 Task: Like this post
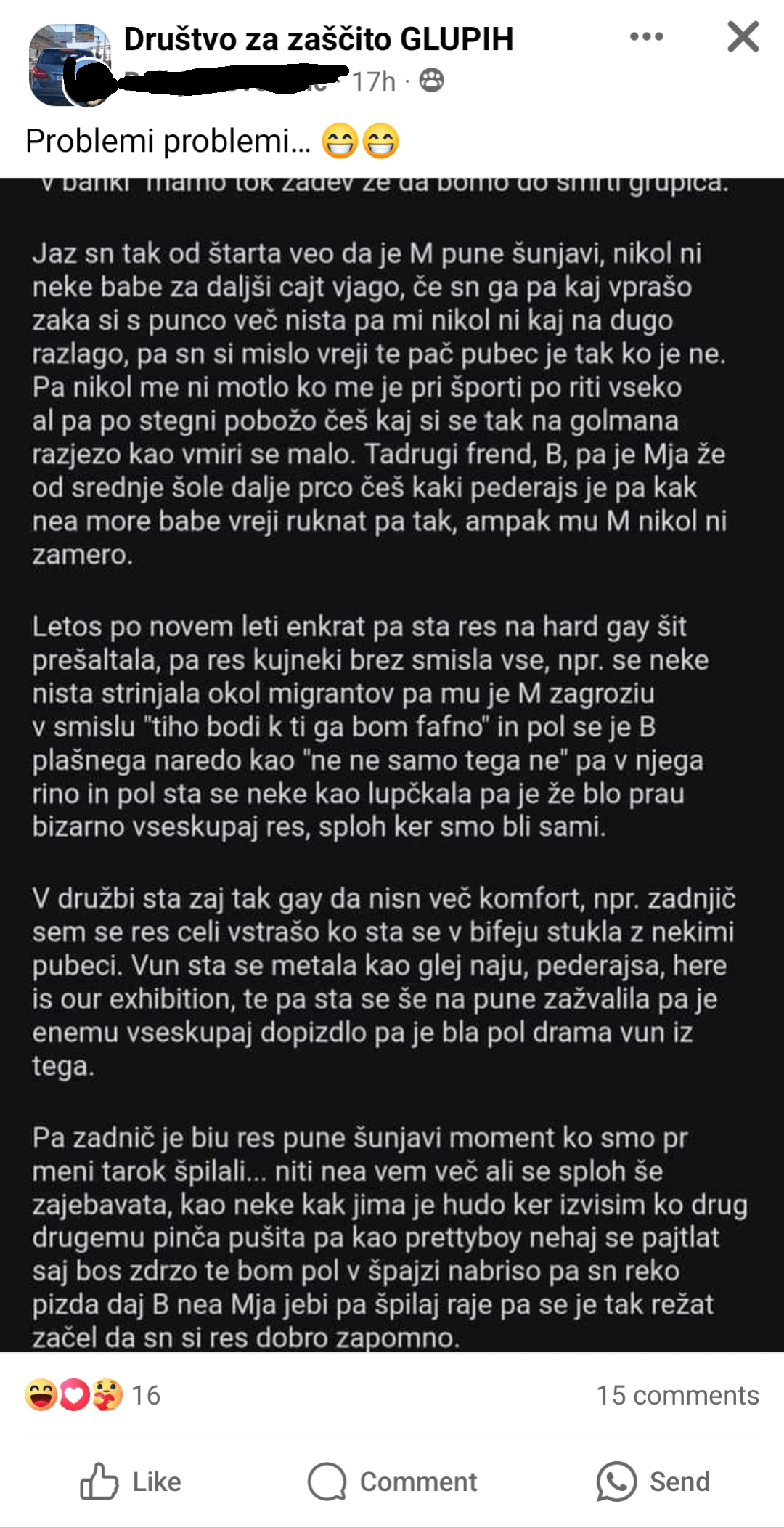(131, 1482)
